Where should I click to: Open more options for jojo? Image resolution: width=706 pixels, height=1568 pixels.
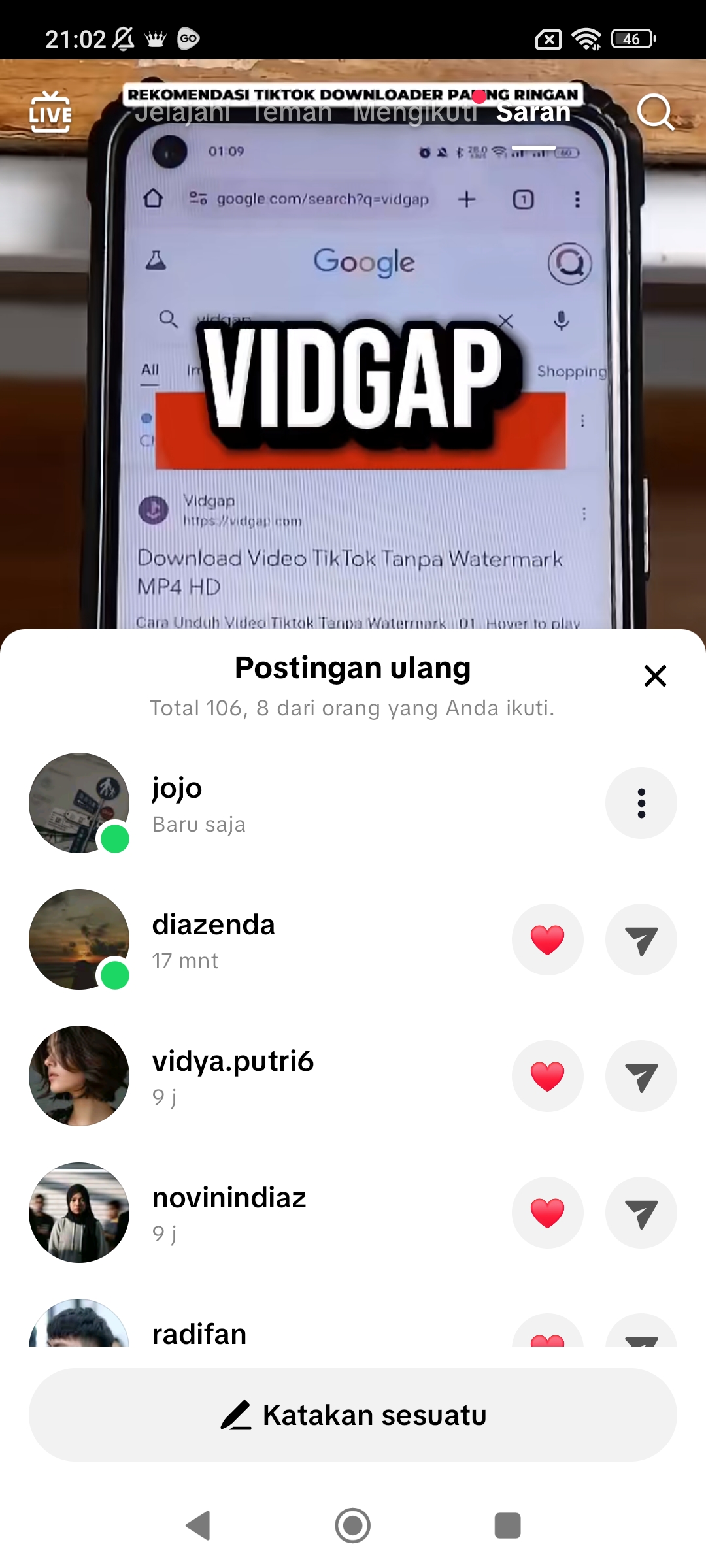[641, 803]
